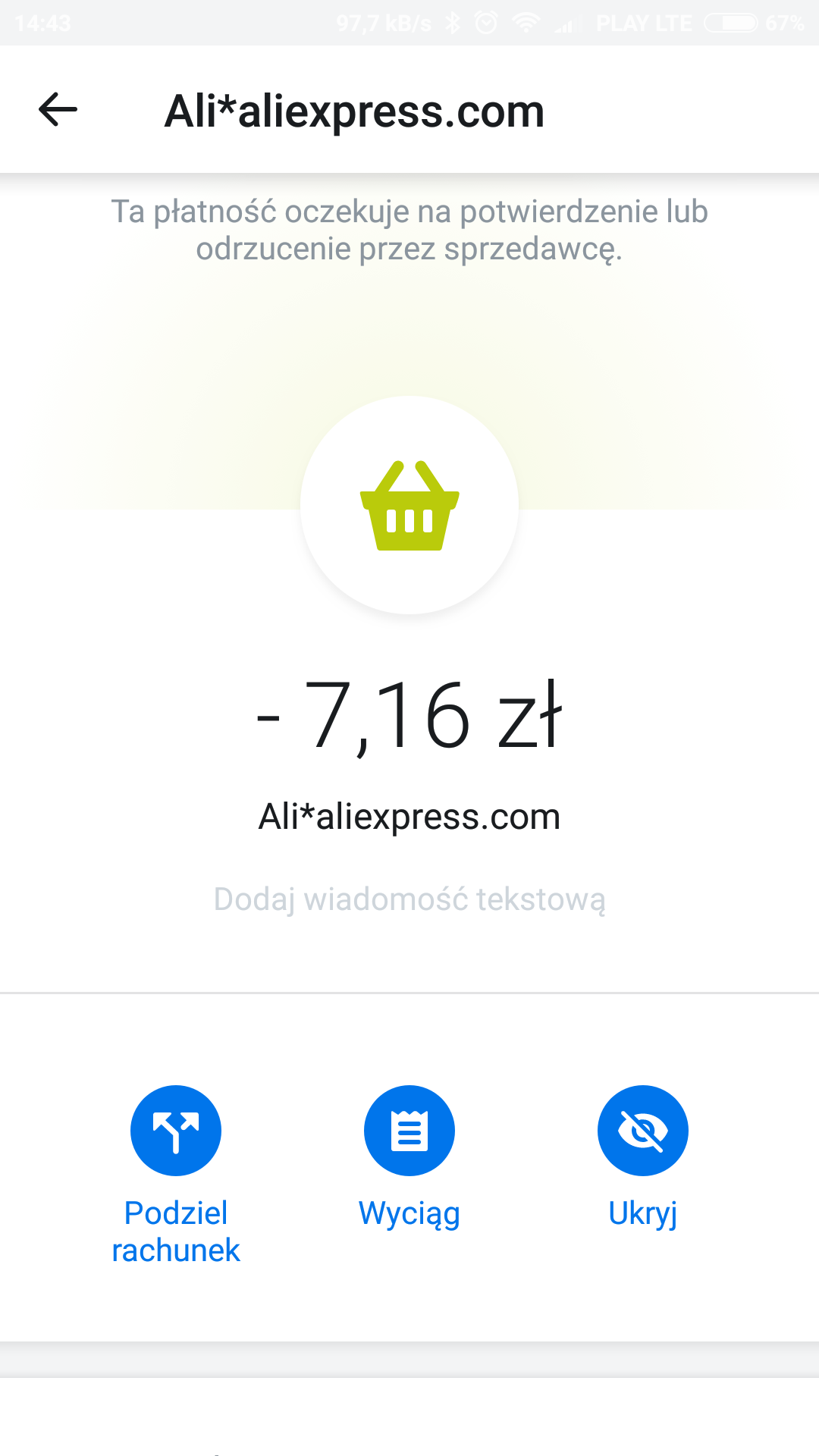The height and width of the screenshot is (1456, 819).
Task: Tap the 'Dodaj wiadomość tekstową' field
Action: pos(409,899)
